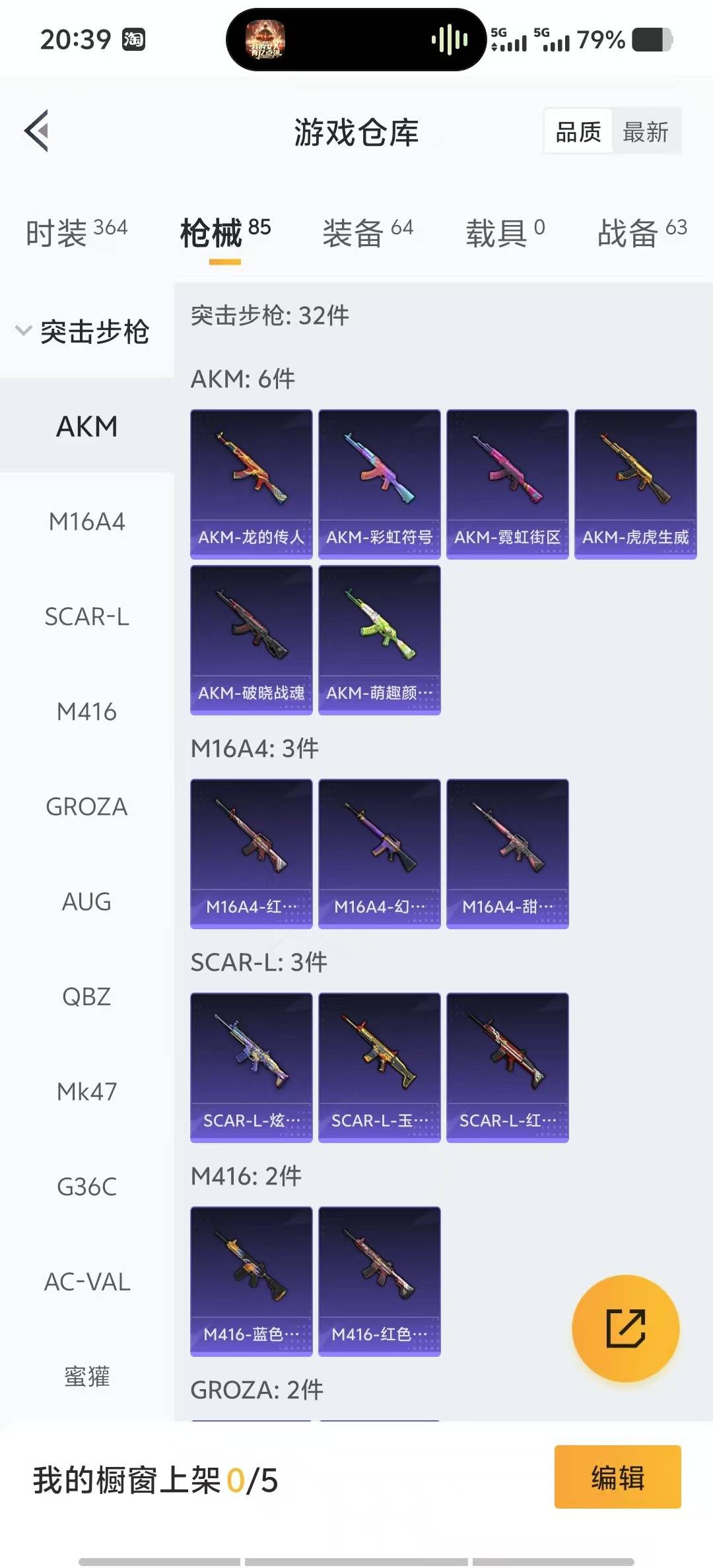View the AKM-破晓战魂 skin

click(x=251, y=639)
